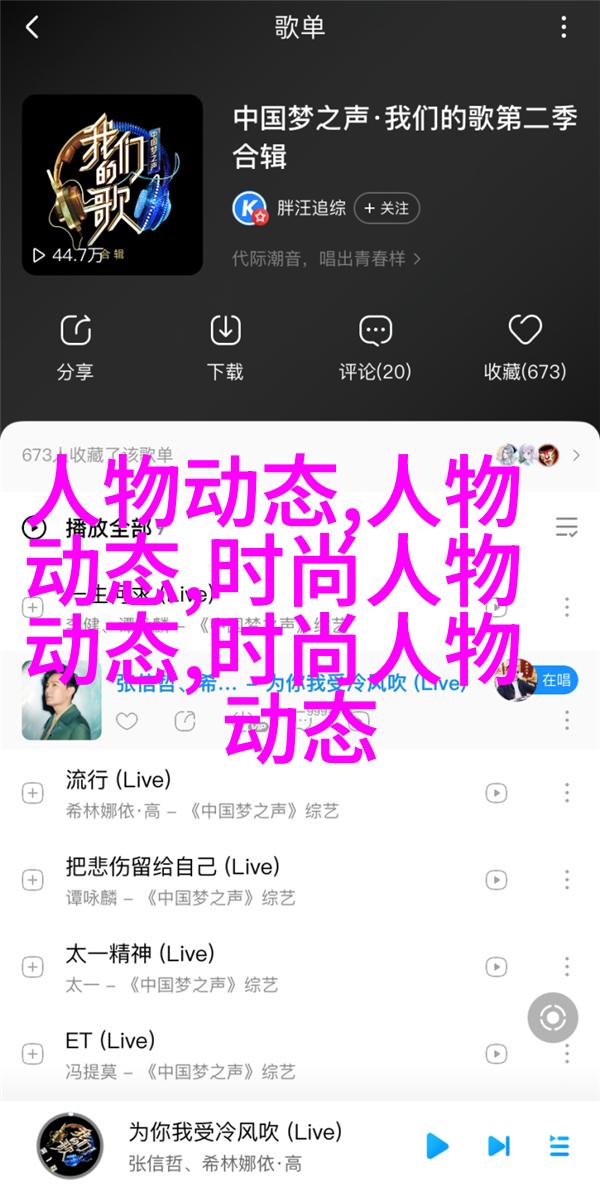This screenshot has height=1201, width=600.
Task: Add 把悲伤留给自己 (Live) with the plus icon
Action: tap(33, 880)
